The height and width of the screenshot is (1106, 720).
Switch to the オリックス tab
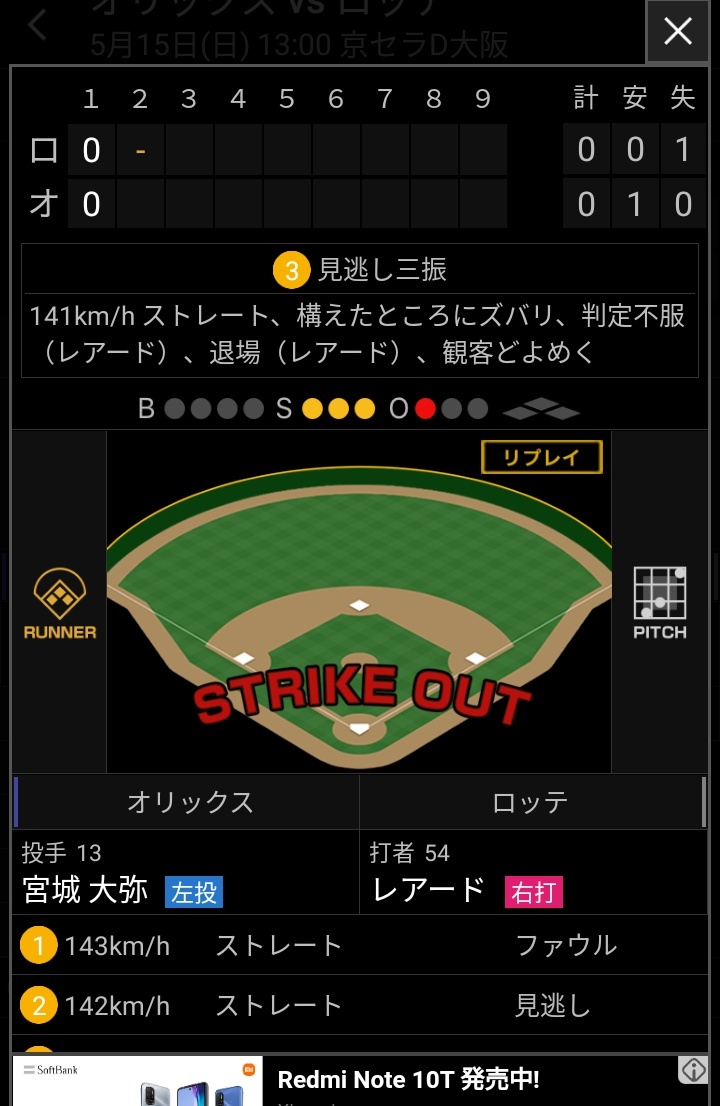coord(189,802)
